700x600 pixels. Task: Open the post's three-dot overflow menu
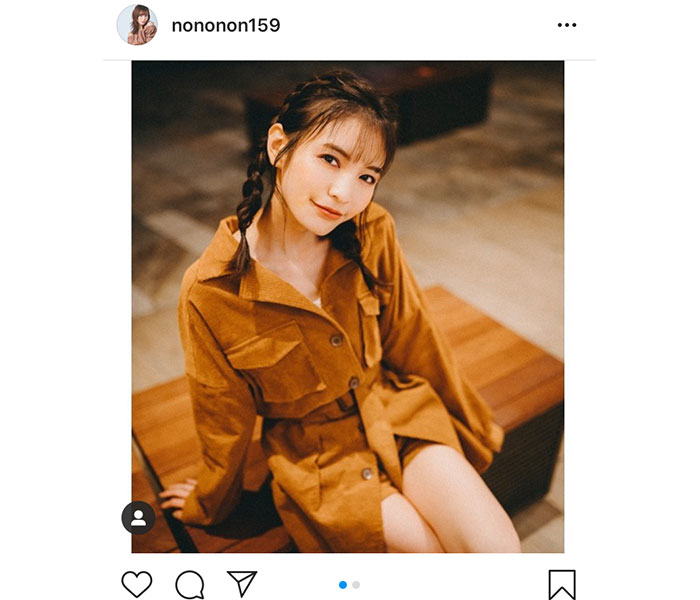pyautogui.click(x=567, y=25)
